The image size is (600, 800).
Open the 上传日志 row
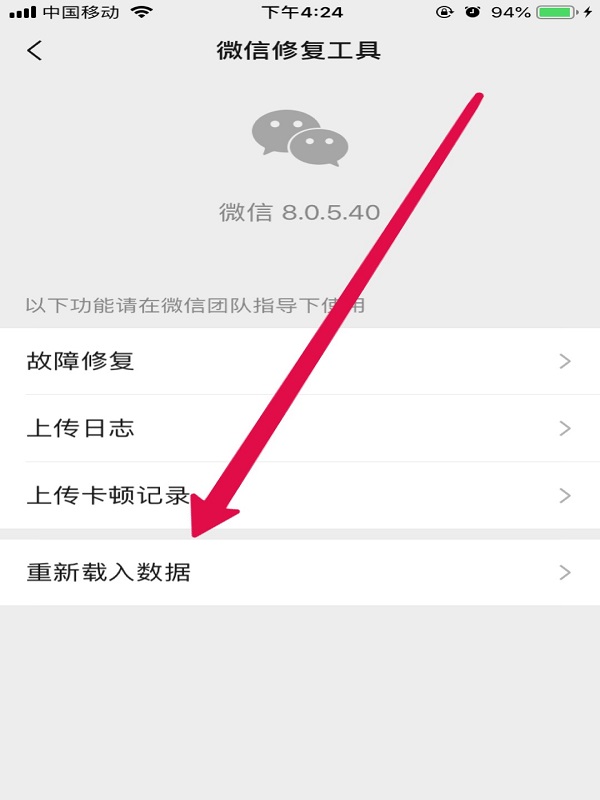coord(300,428)
